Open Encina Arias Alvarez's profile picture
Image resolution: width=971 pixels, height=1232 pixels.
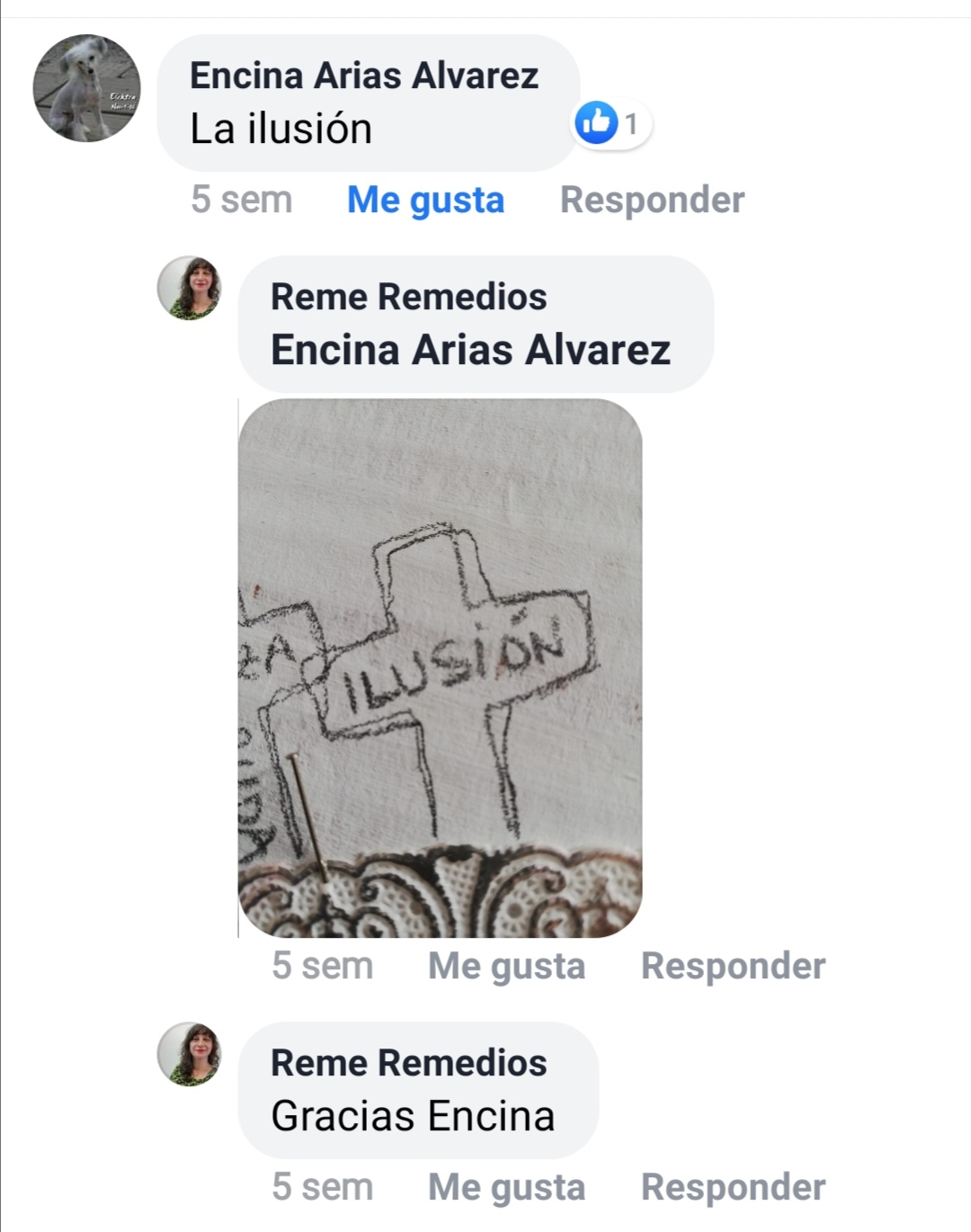[x=86, y=88]
